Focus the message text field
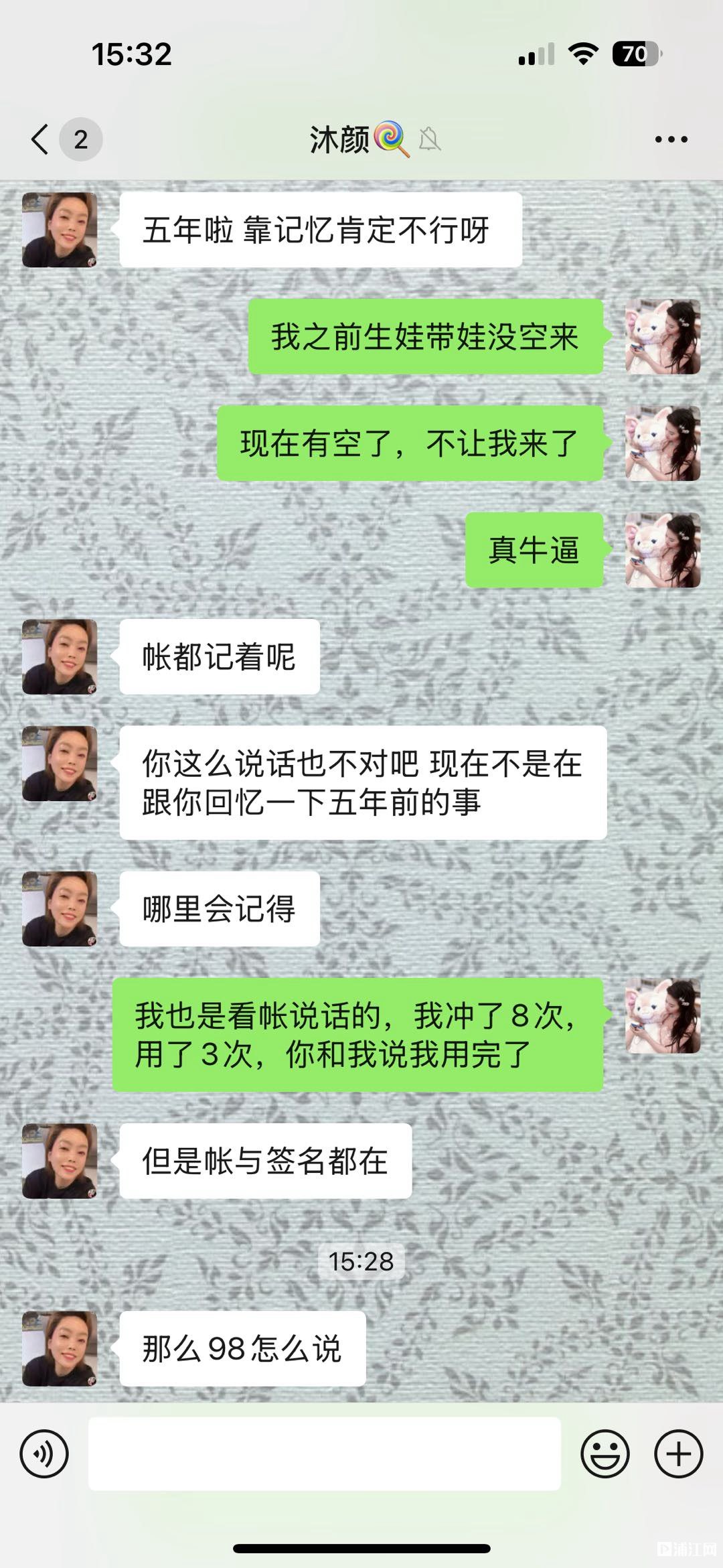The image size is (723, 1568). click(x=324, y=1454)
